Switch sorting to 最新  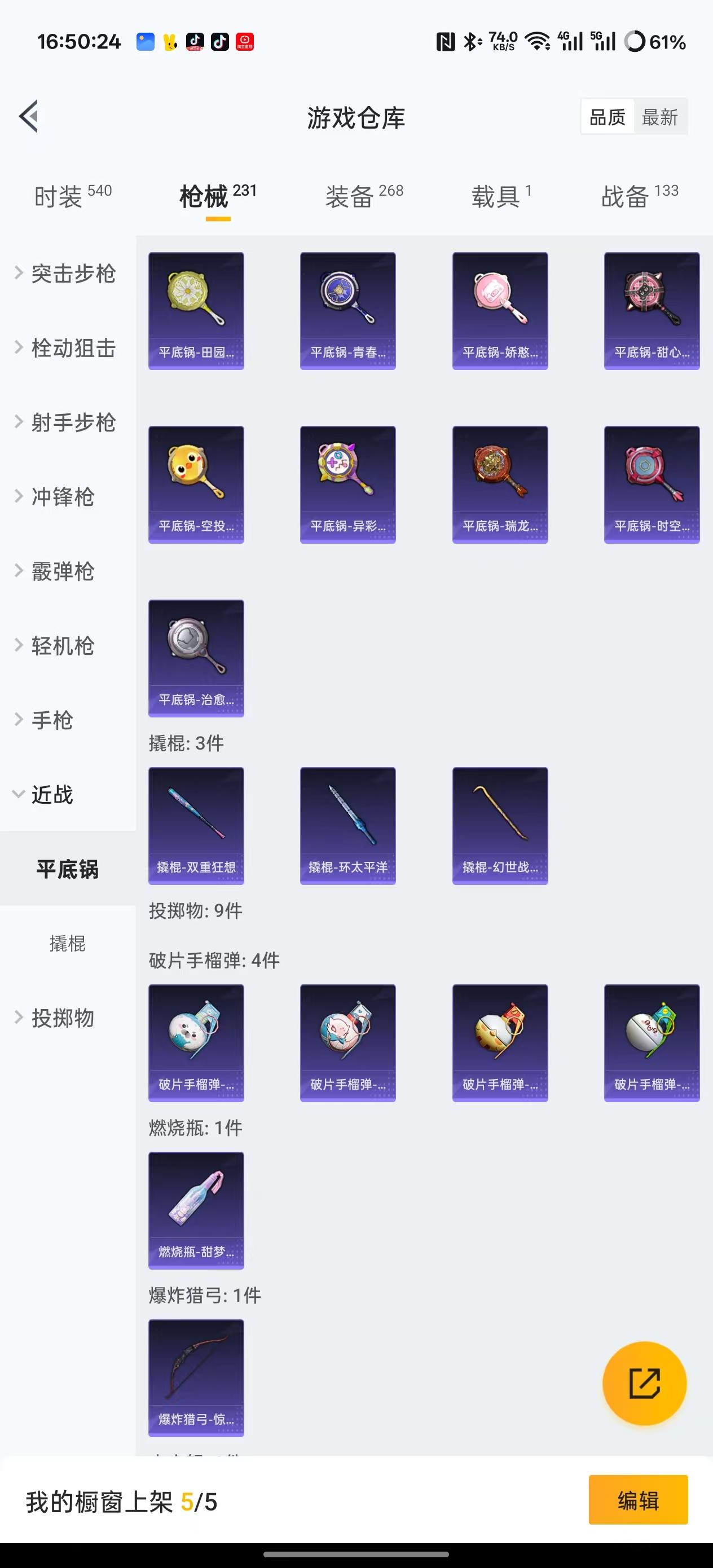tap(661, 117)
